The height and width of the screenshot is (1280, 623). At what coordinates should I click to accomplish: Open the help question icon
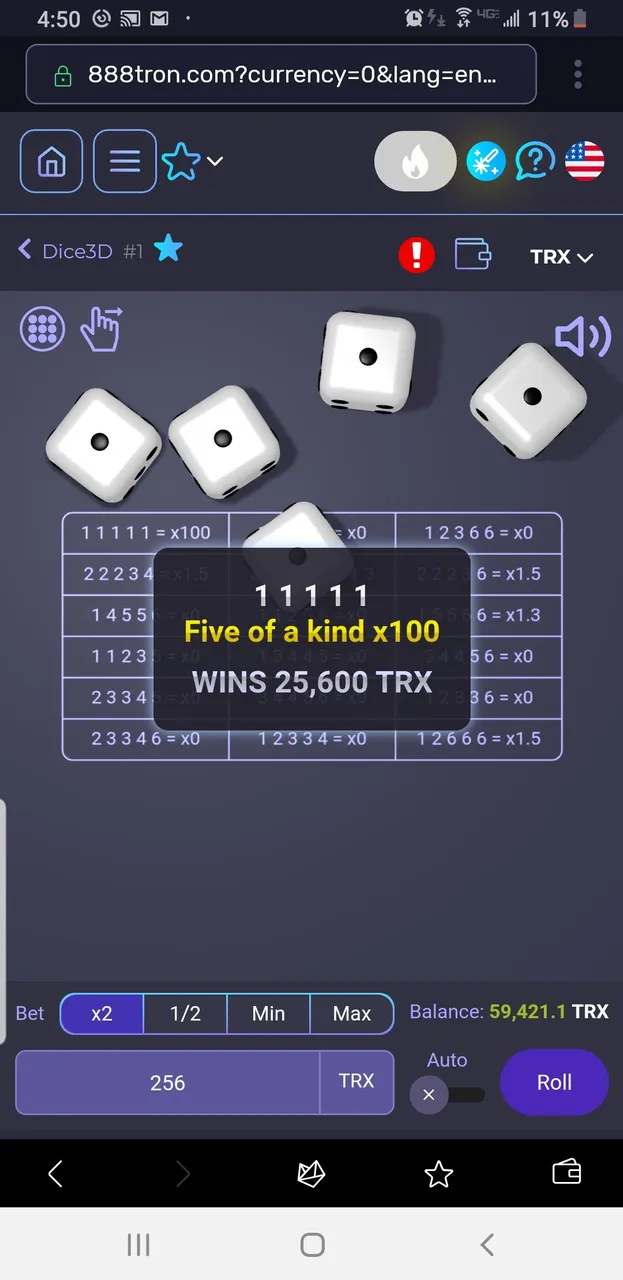tap(535, 161)
